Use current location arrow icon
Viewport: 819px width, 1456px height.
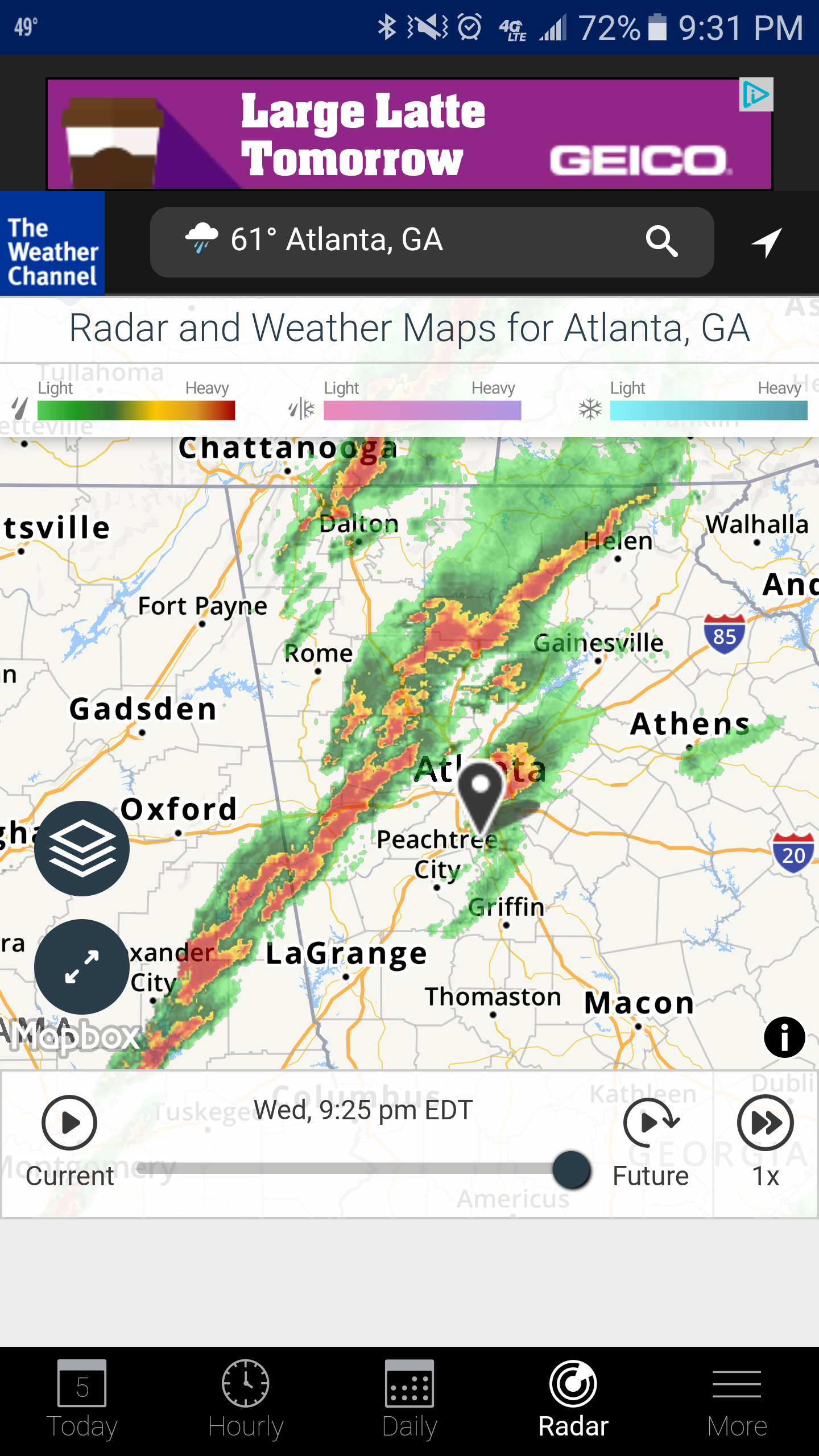pos(766,243)
